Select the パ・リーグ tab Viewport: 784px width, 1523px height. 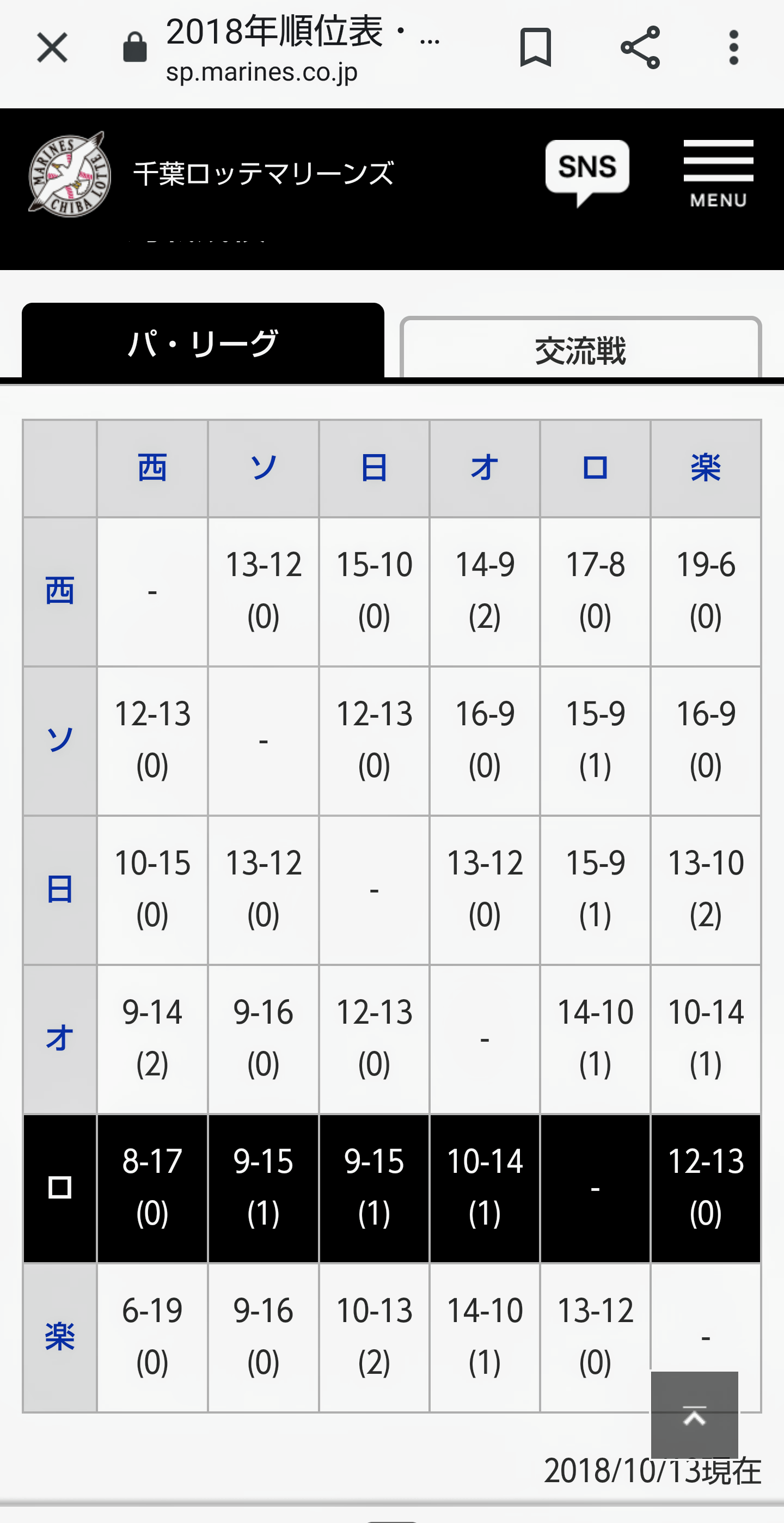pos(203,343)
